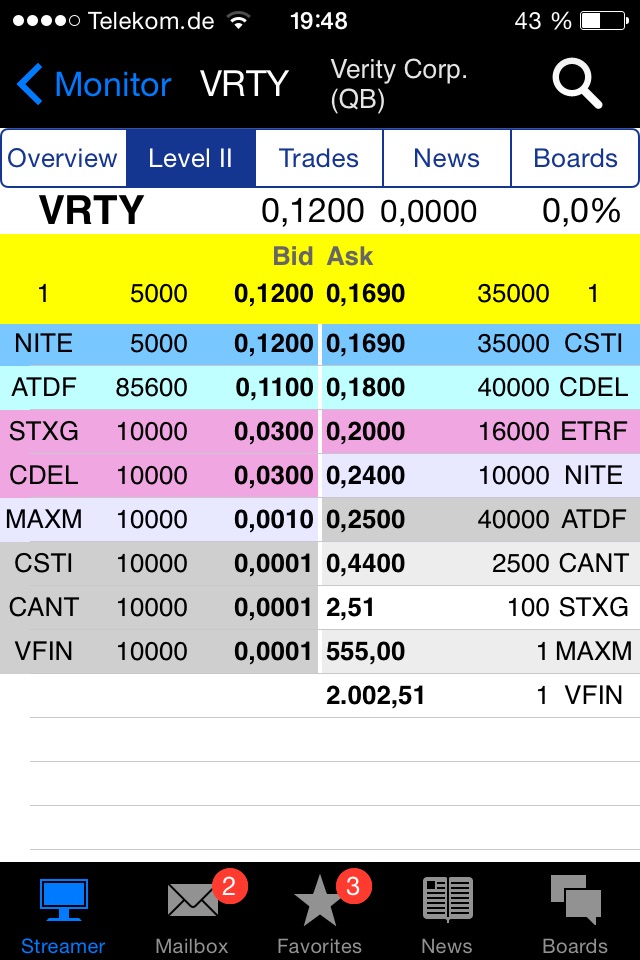Open the News segment for VRTY
This screenshot has width=640, height=960.
446,158
